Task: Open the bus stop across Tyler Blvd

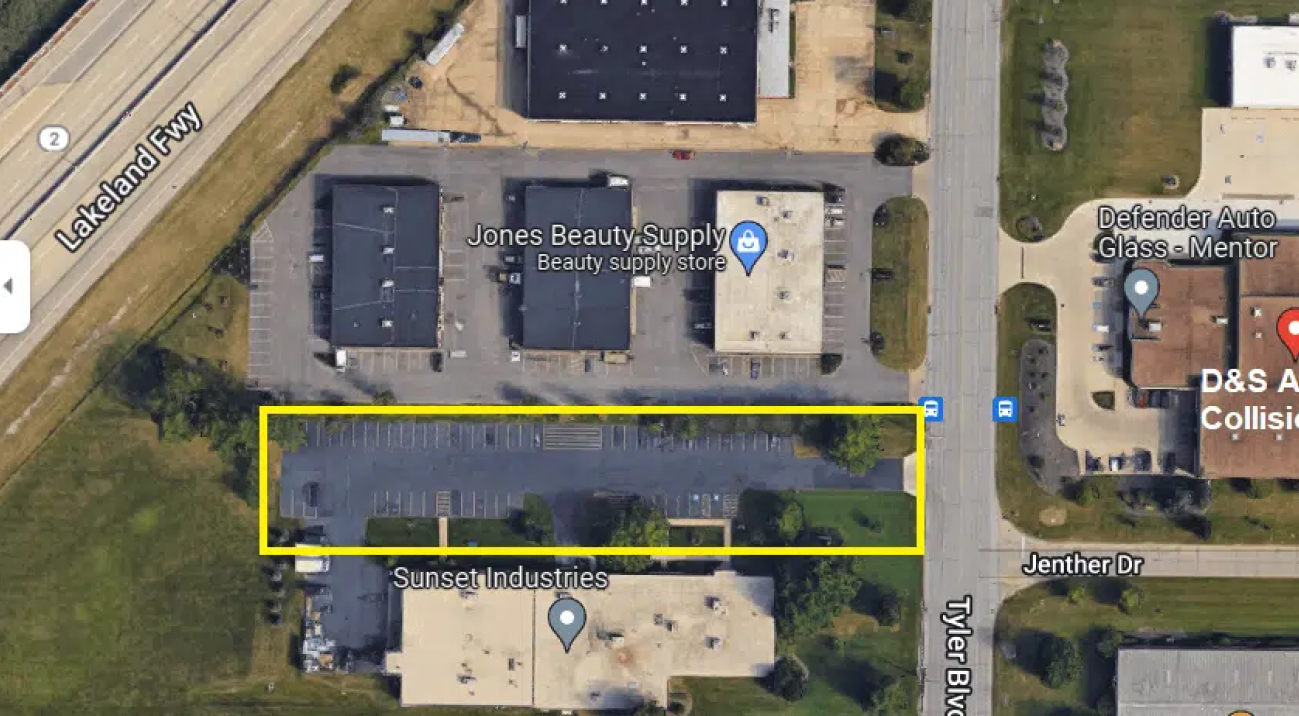Action: [x=1004, y=409]
